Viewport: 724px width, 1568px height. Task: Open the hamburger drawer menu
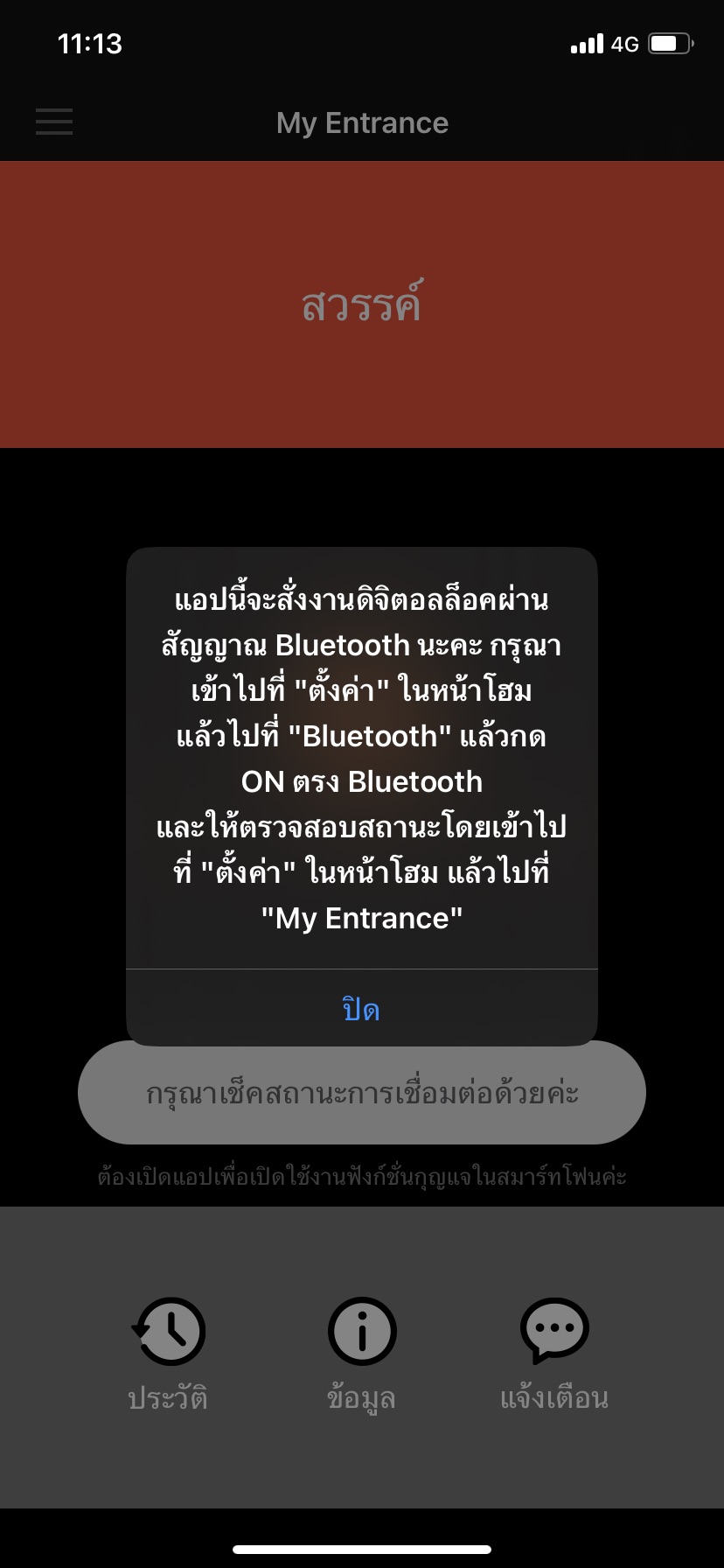pos(54,122)
